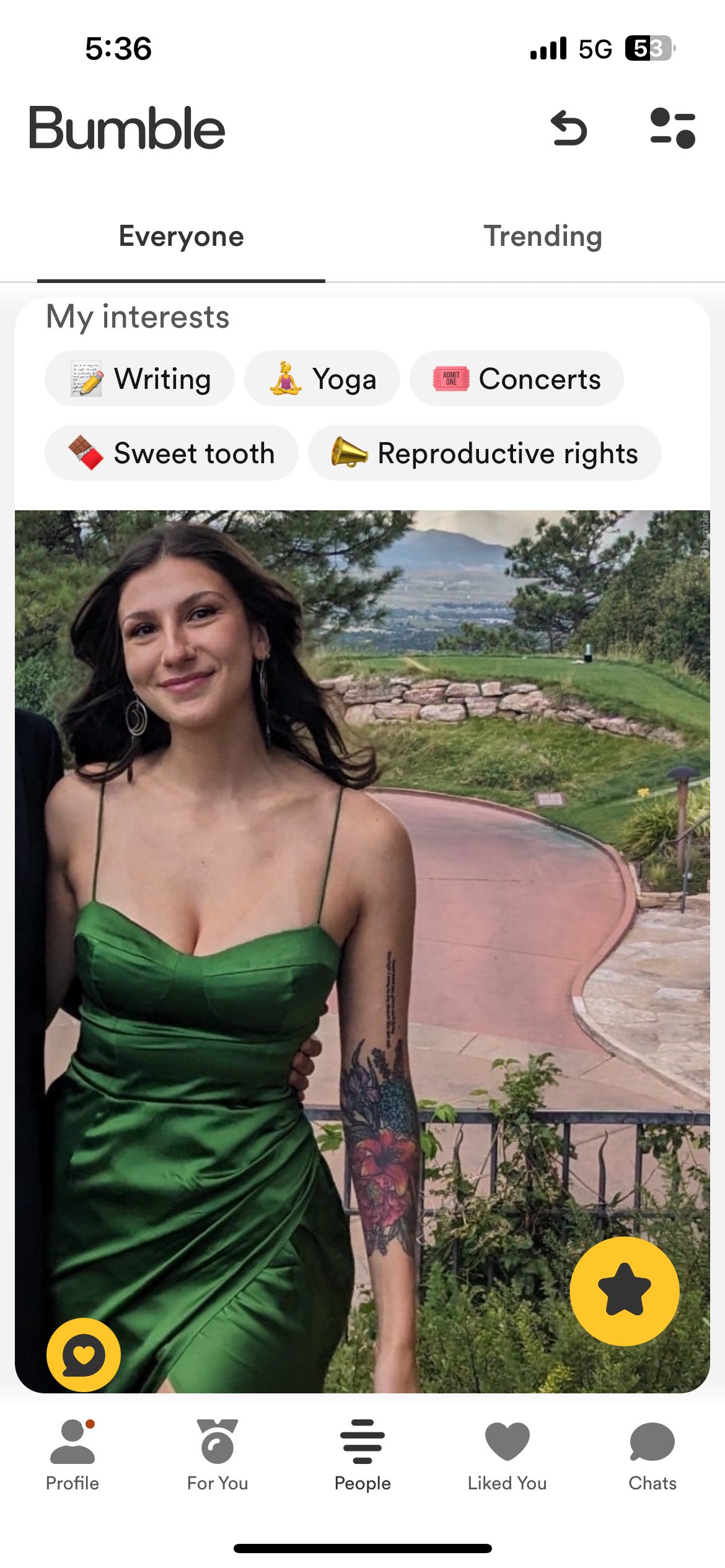Undo the last swipe with the backtrack arrow
This screenshot has width=725, height=1568.
(x=568, y=128)
